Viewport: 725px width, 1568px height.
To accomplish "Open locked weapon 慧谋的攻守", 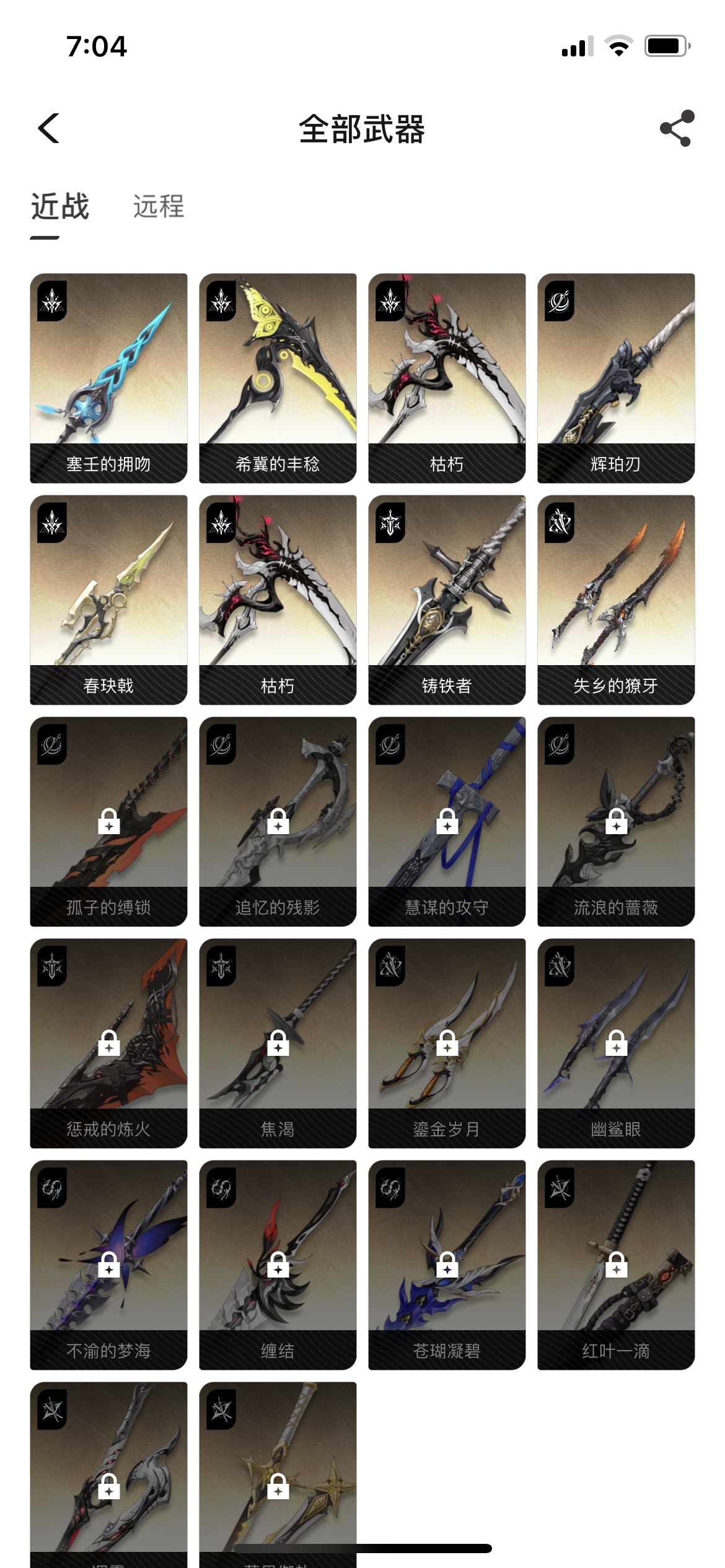I will (x=447, y=821).
